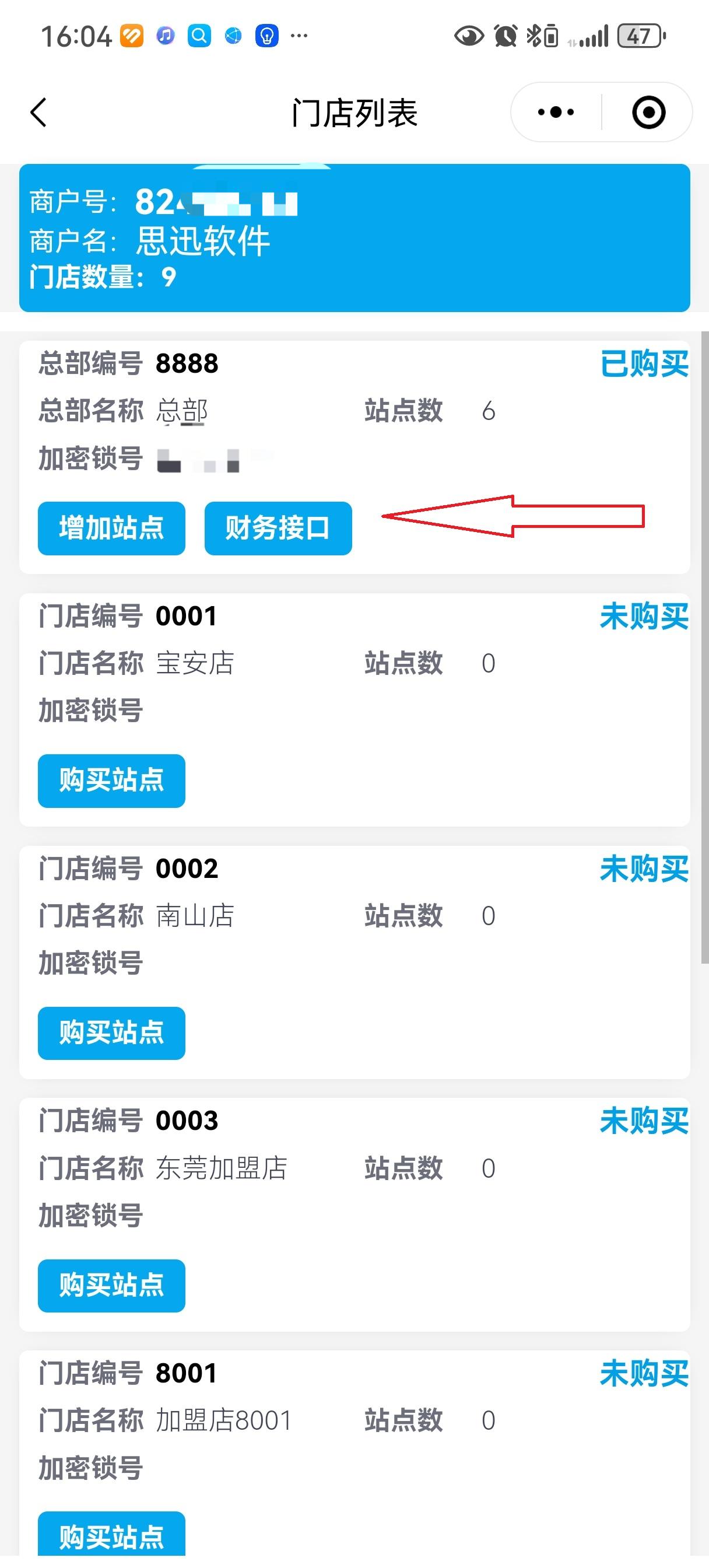709x1568 pixels.
Task: Hit 购买站点 for 加盟店8001
Action: click(111, 1535)
